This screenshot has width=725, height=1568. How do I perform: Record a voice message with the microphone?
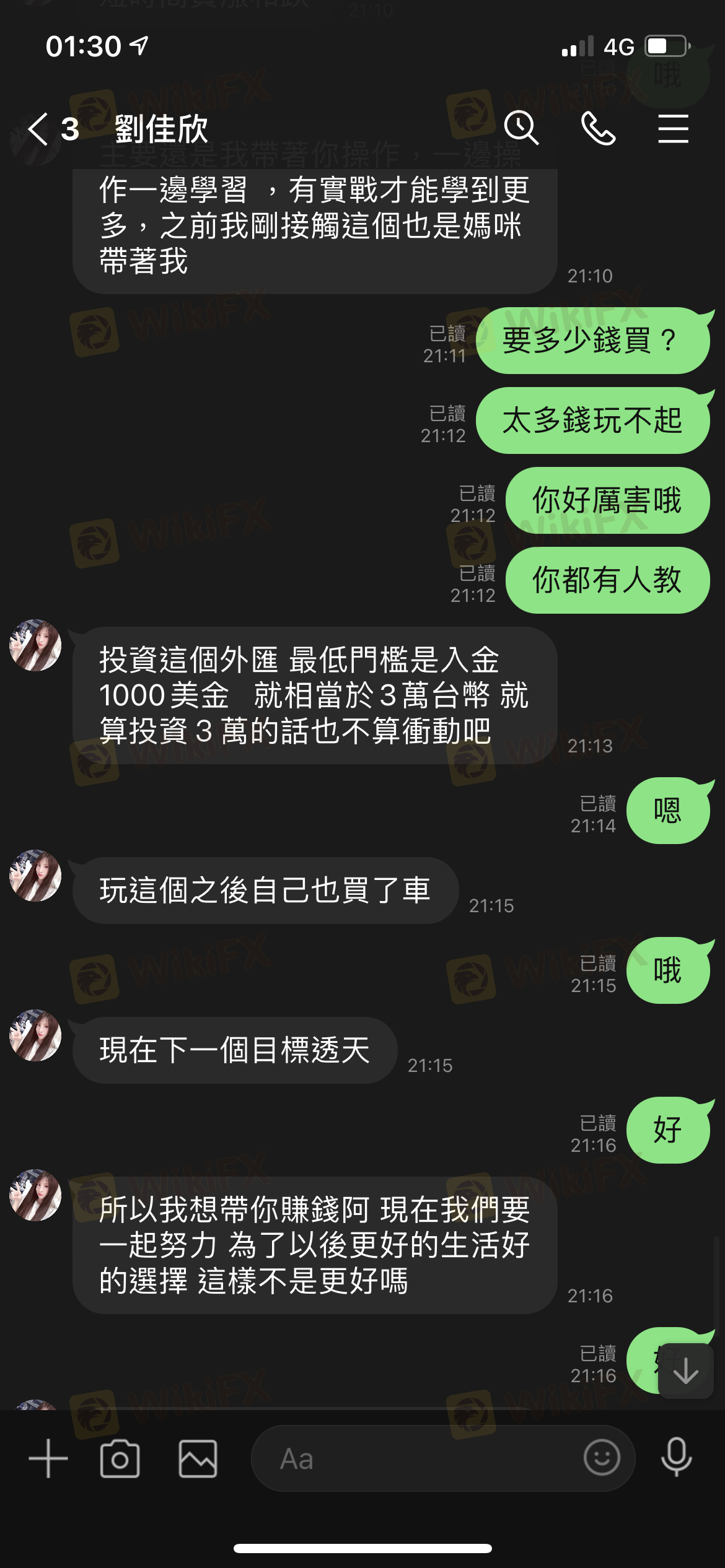[676, 1458]
